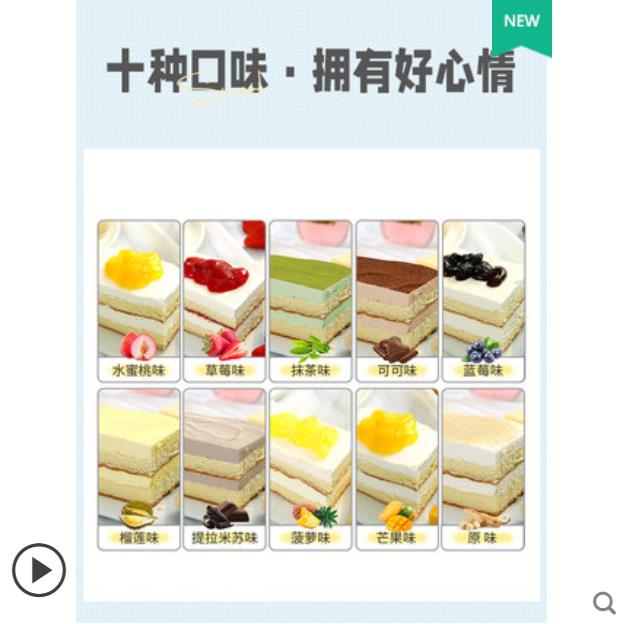Play the product video
The height and width of the screenshot is (624, 619).
[39, 571]
